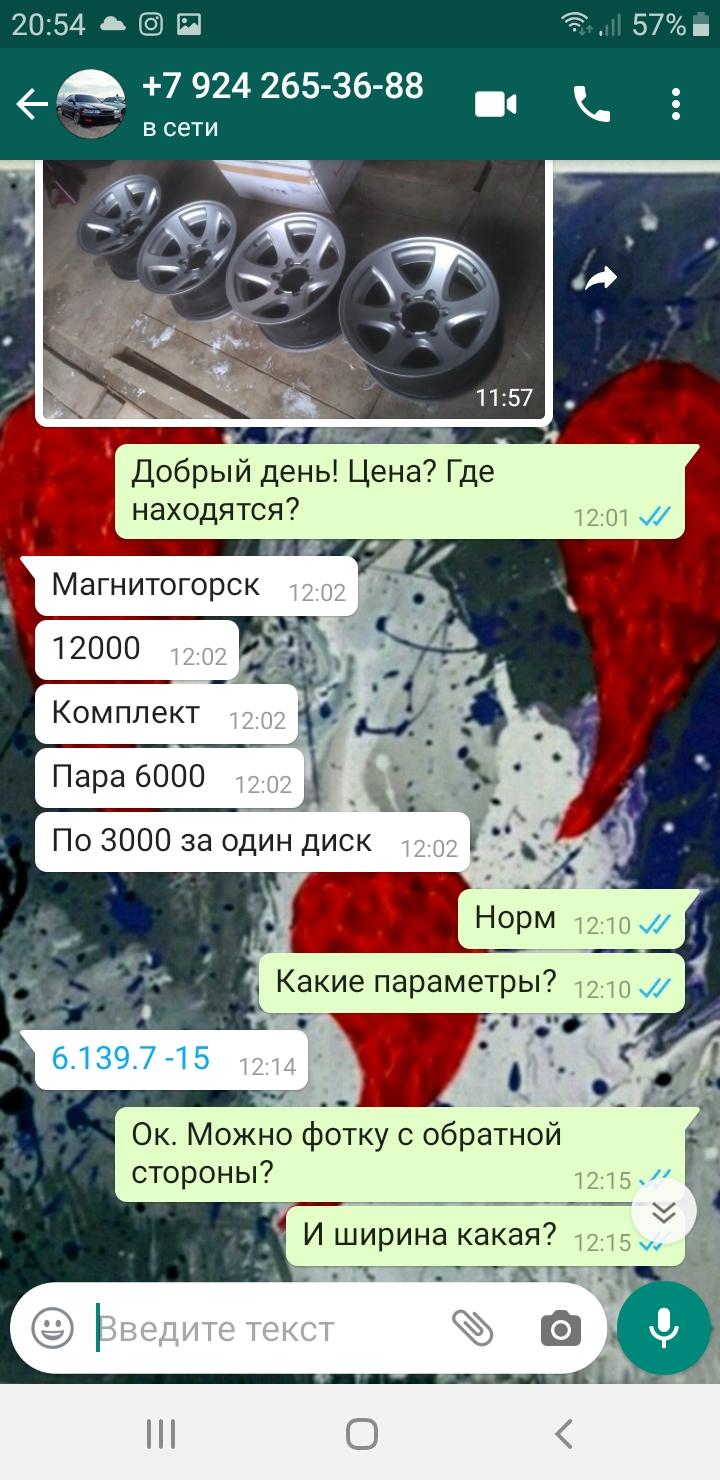Tap the microphone voice message button
The width and height of the screenshot is (720, 1480).
click(664, 1328)
